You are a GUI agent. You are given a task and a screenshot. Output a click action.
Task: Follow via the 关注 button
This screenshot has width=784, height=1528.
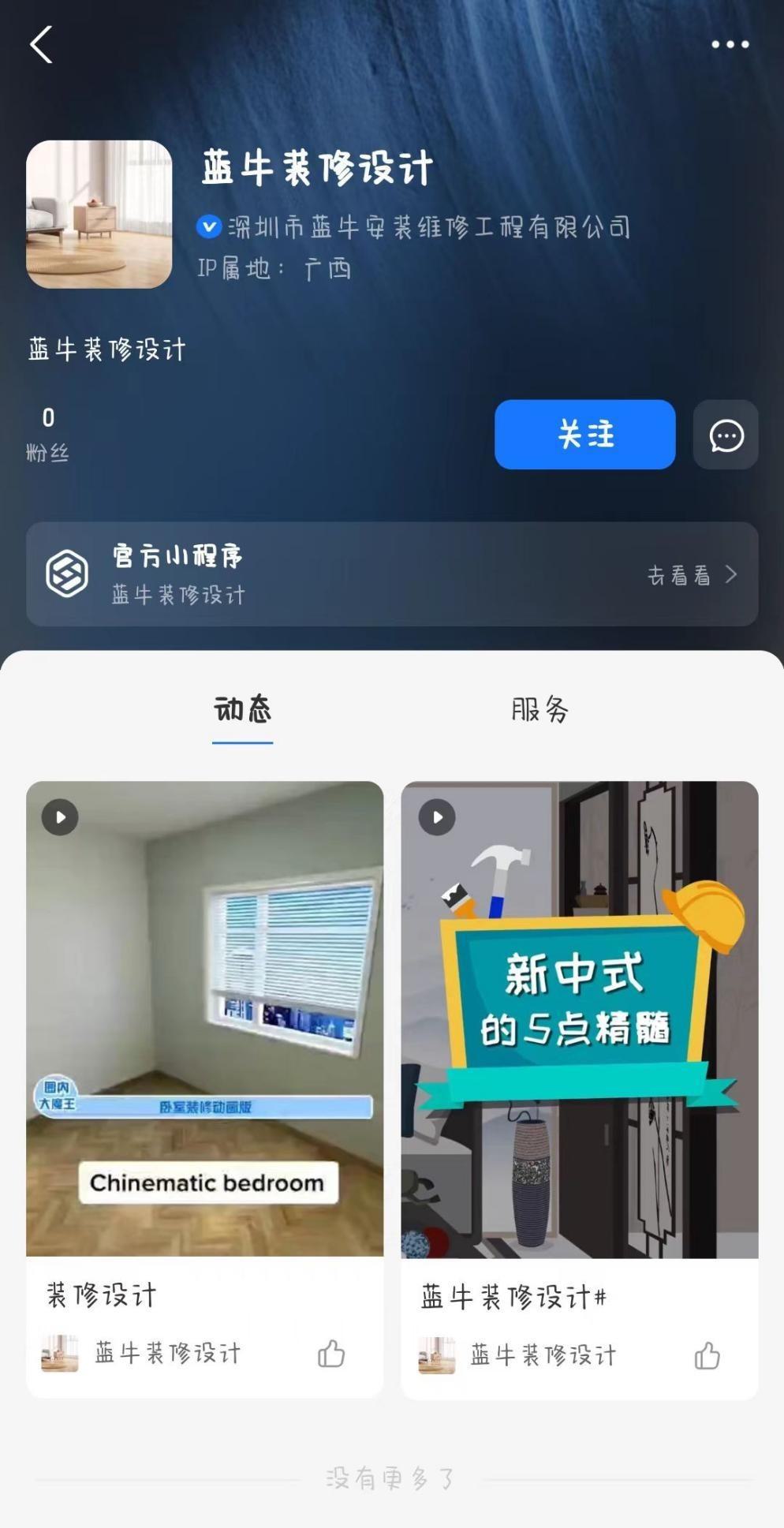tap(584, 435)
